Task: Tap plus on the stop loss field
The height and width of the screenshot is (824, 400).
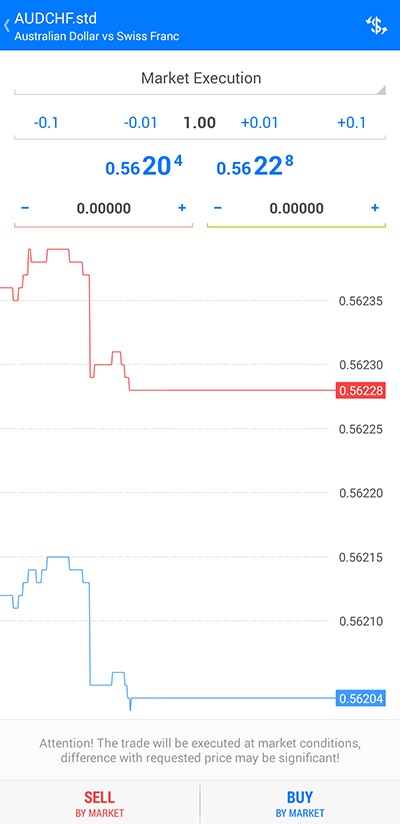Action: point(182,208)
